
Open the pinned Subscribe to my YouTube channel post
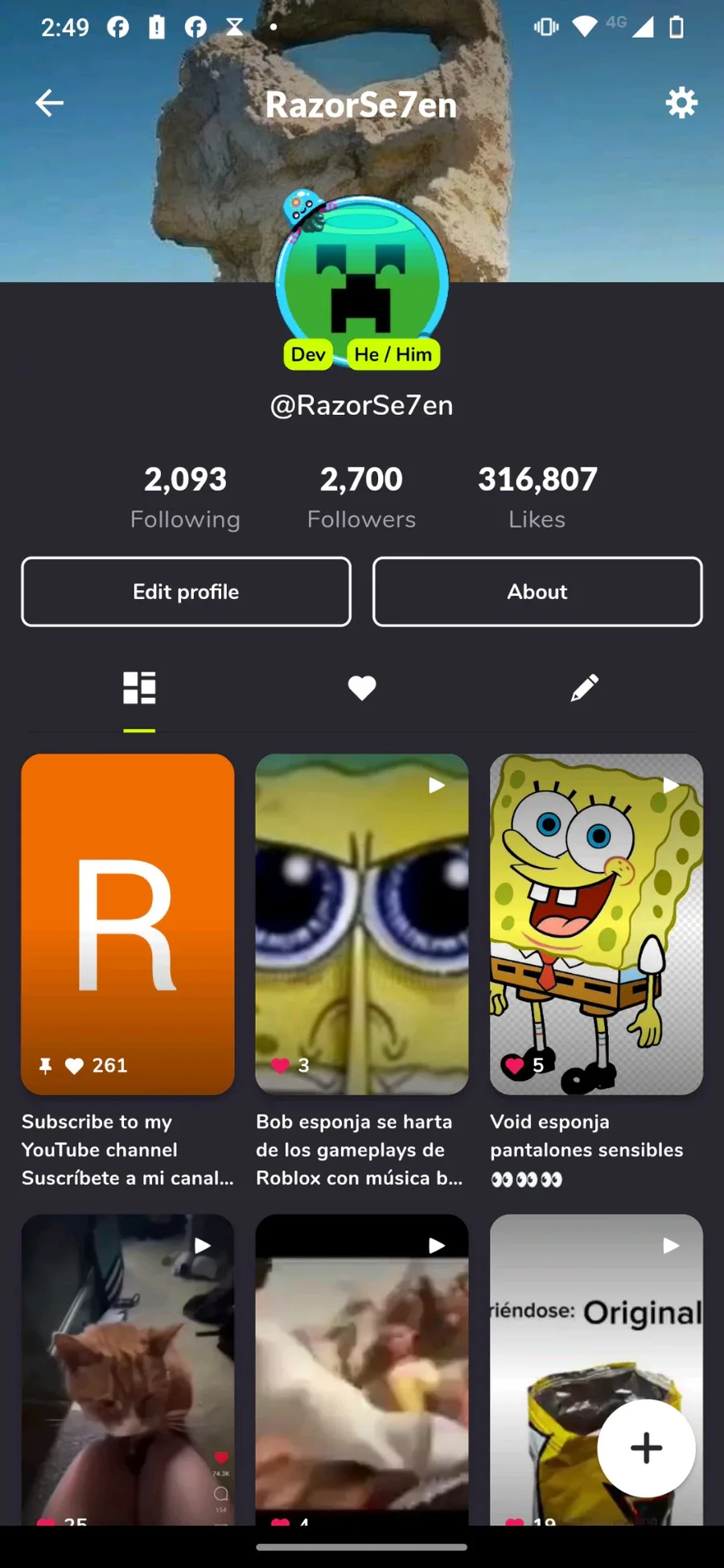(128, 925)
